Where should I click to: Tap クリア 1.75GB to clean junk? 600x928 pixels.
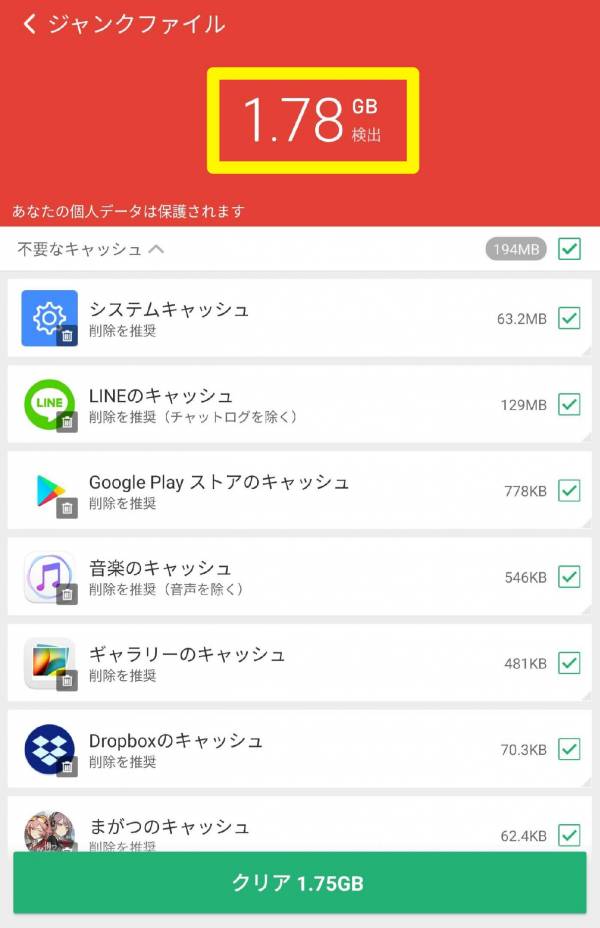[x=299, y=883]
